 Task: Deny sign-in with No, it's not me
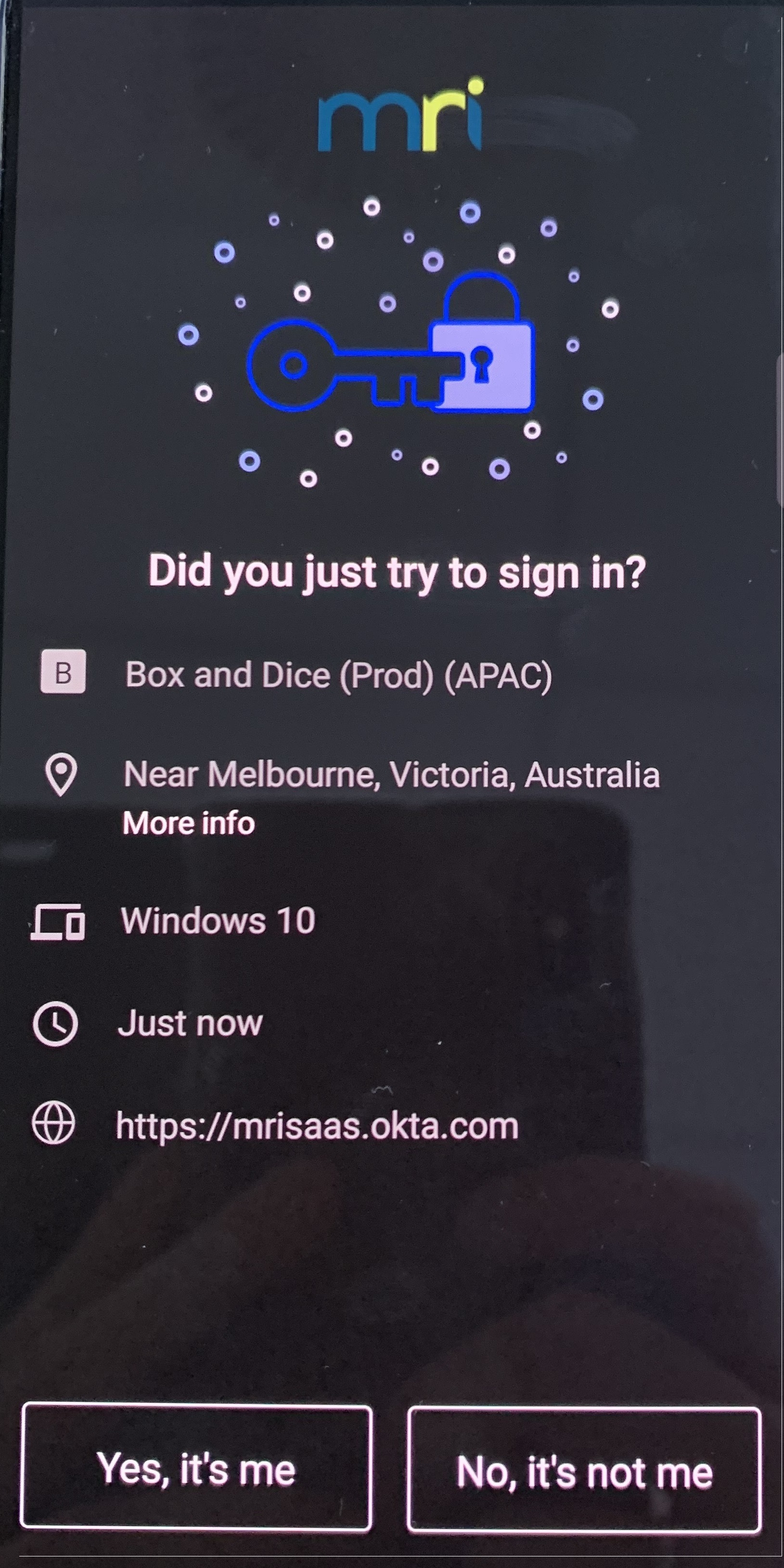click(584, 1470)
